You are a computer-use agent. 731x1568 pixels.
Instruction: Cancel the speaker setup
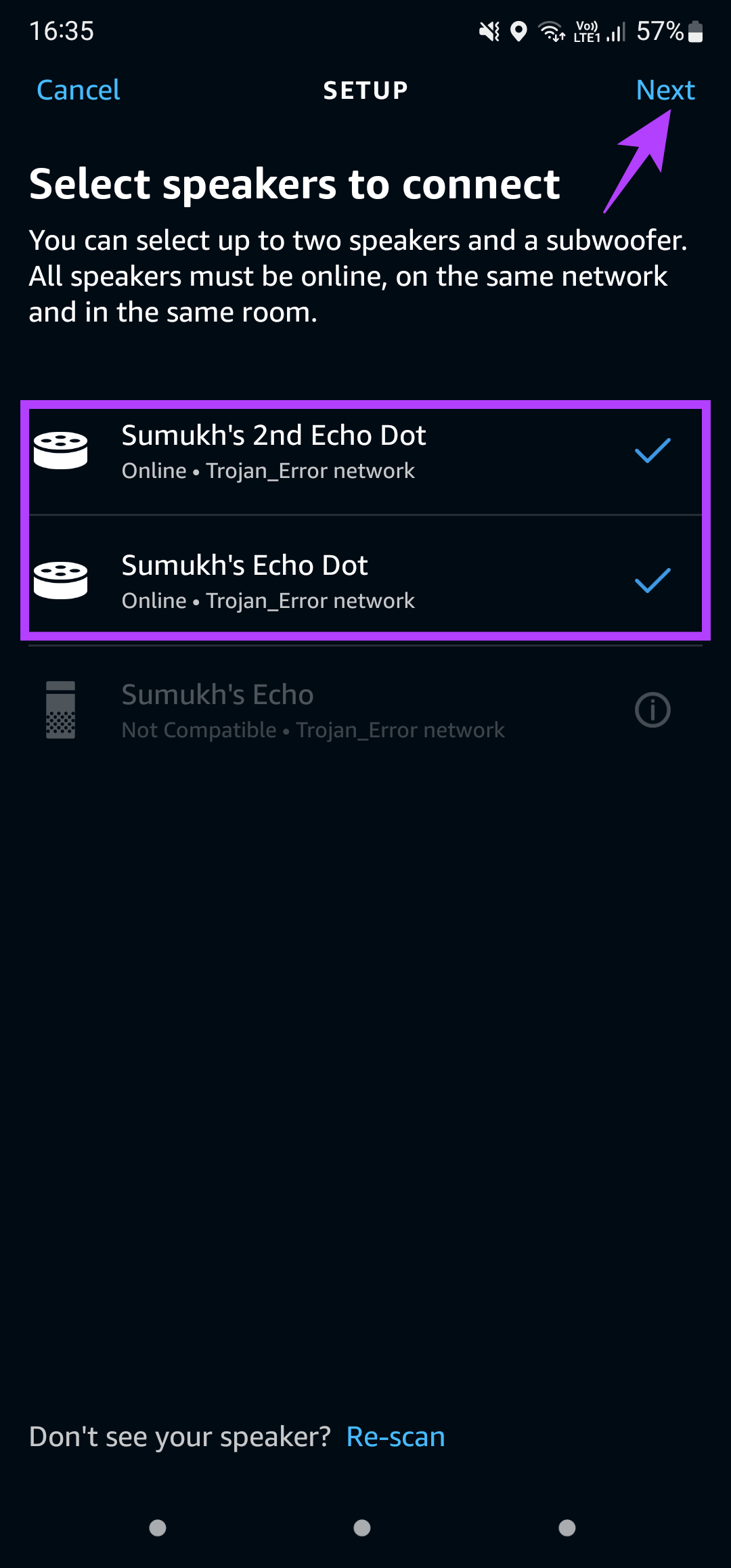click(78, 90)
